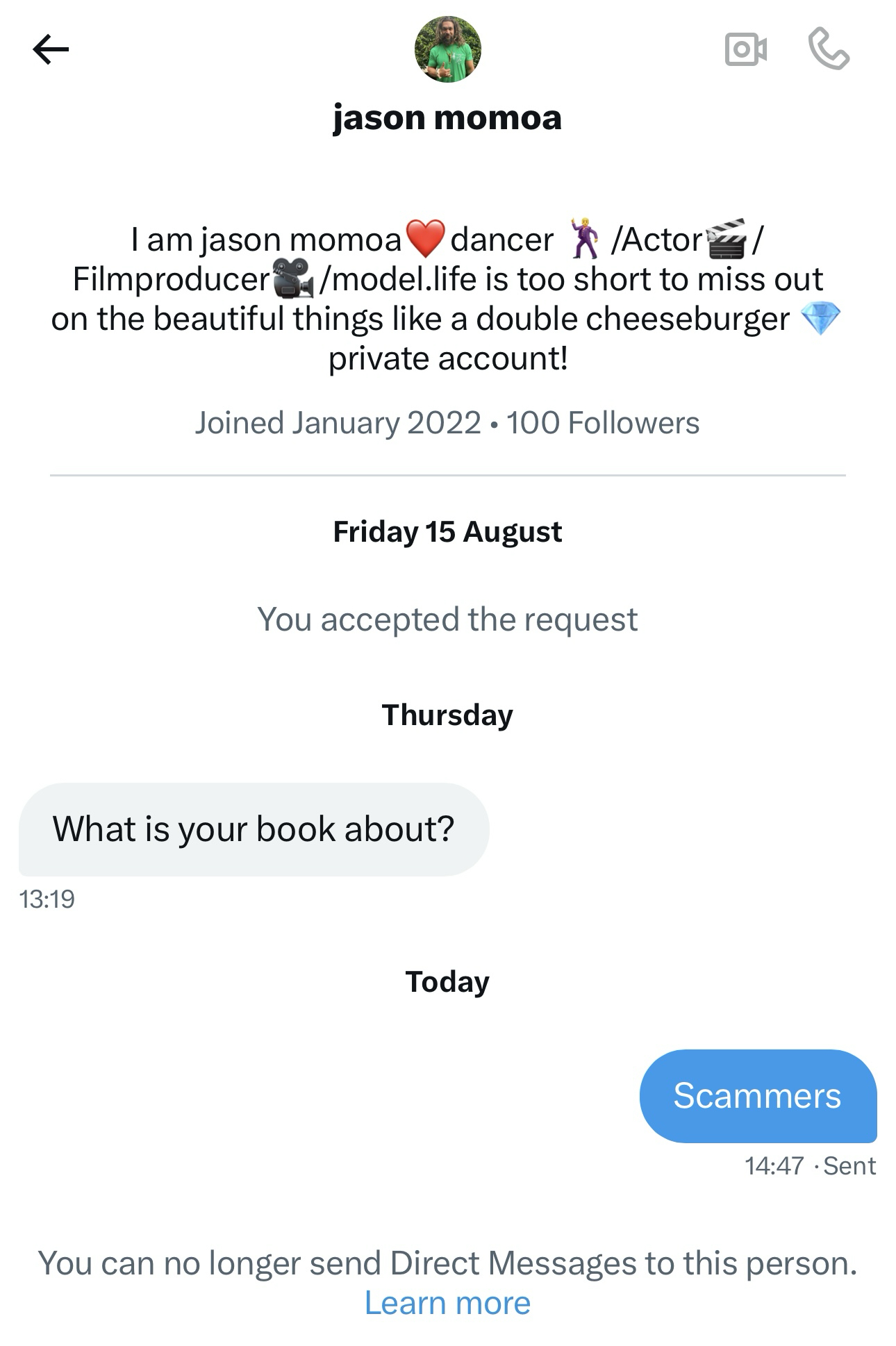Go back to the messages list
This screenshot has height=1346, width=896.
point(51,49)
